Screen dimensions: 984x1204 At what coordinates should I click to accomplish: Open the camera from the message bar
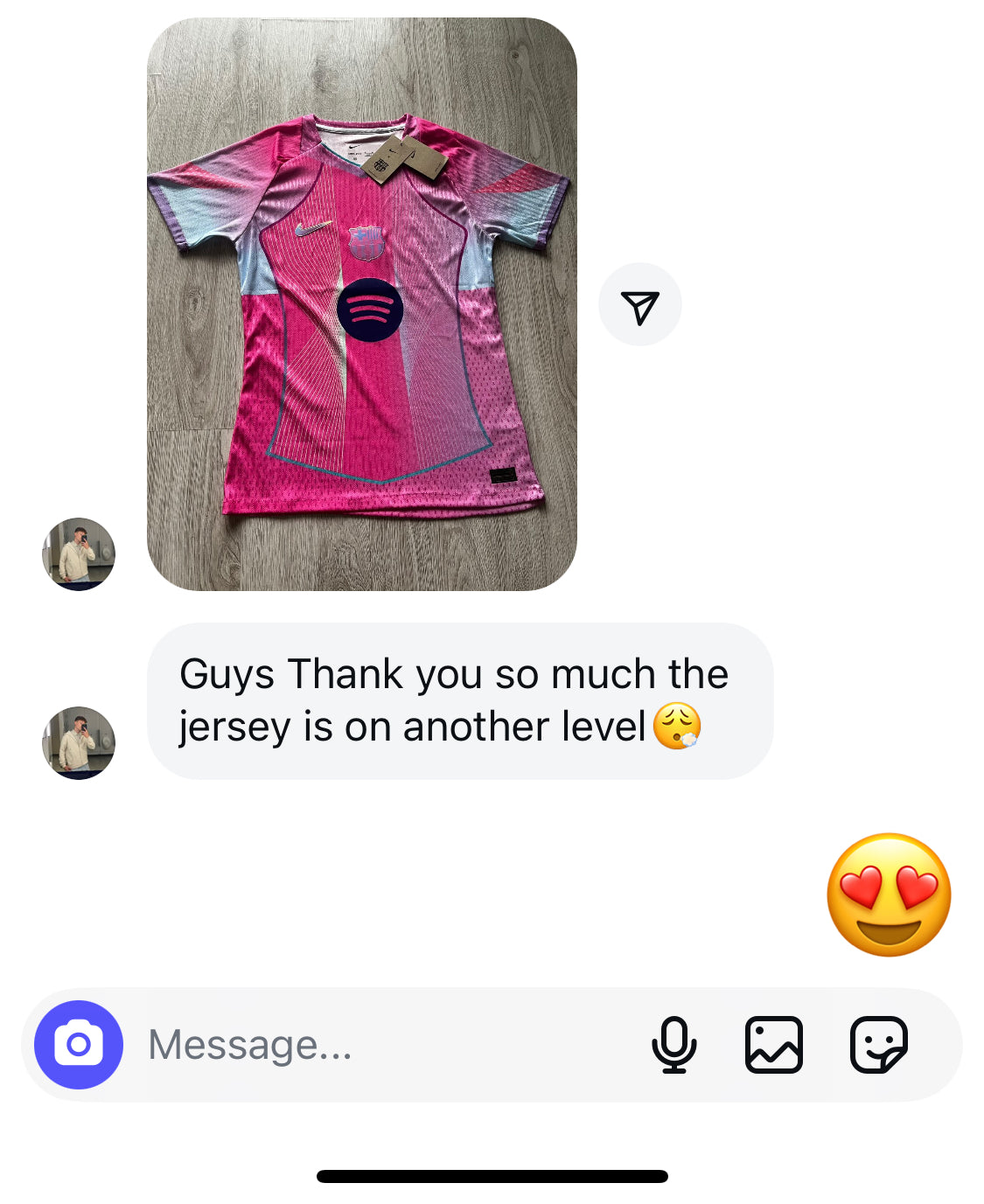click(x=79, y=1044)
